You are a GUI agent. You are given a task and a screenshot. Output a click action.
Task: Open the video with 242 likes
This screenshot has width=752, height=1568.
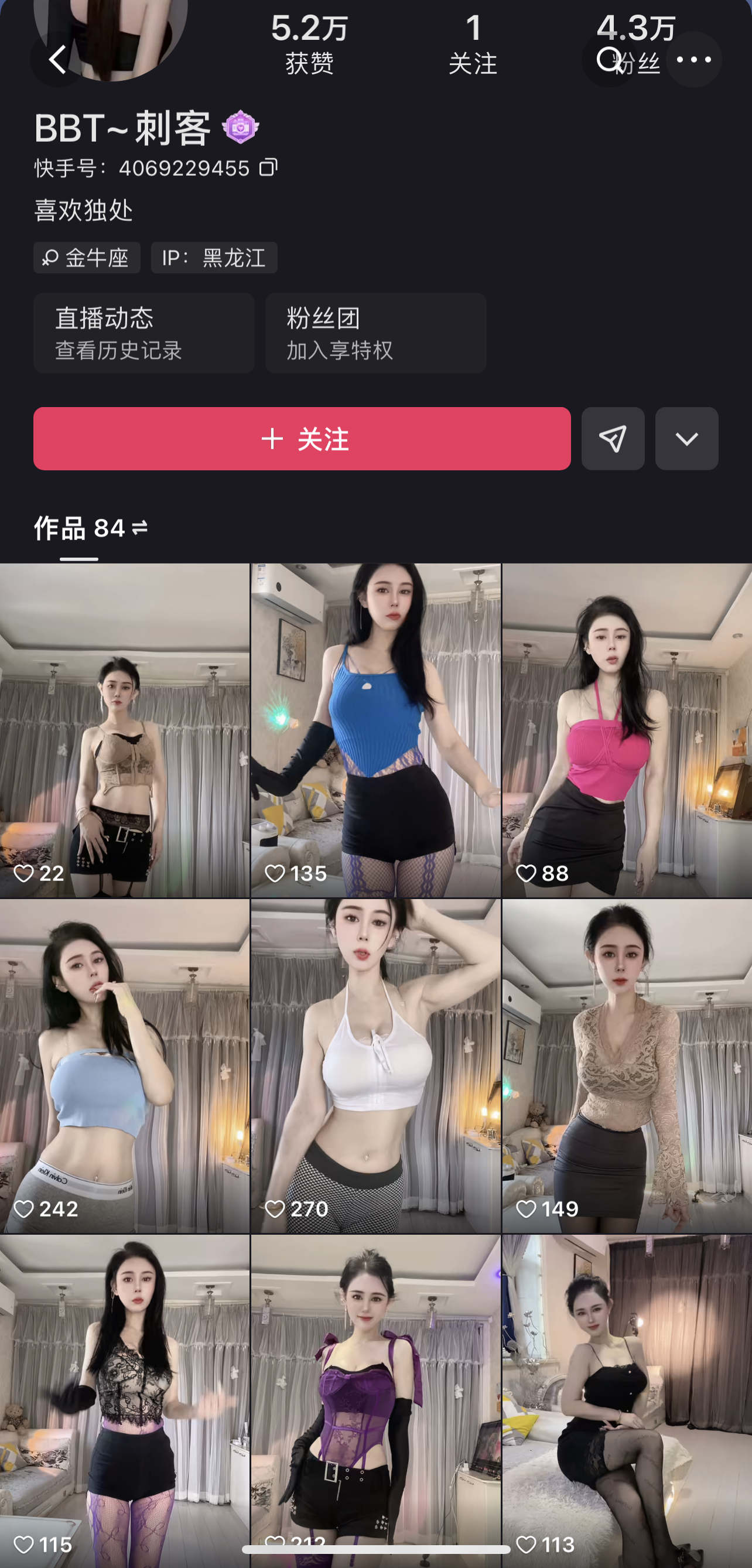[125, 1065]
